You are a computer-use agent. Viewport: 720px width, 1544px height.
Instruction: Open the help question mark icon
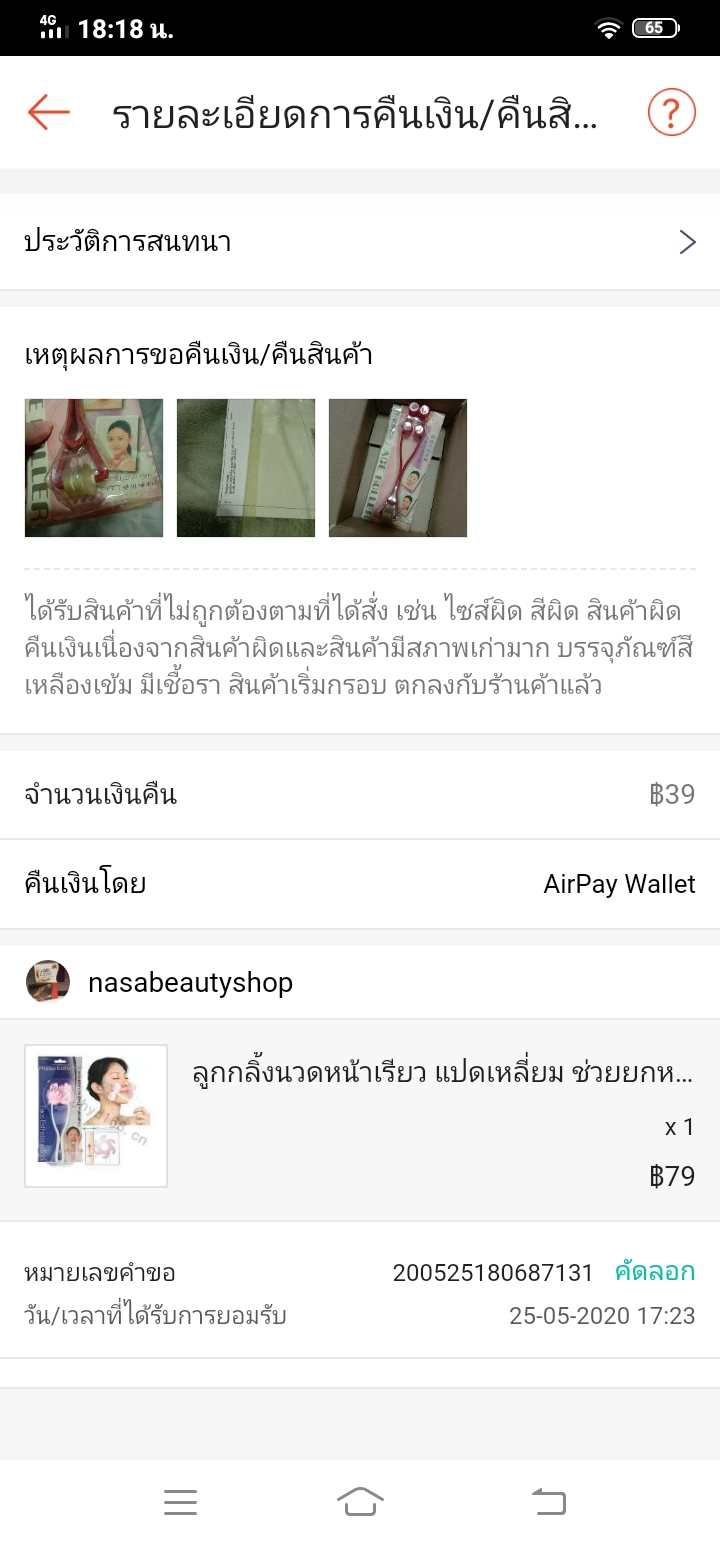click(671, 113)
